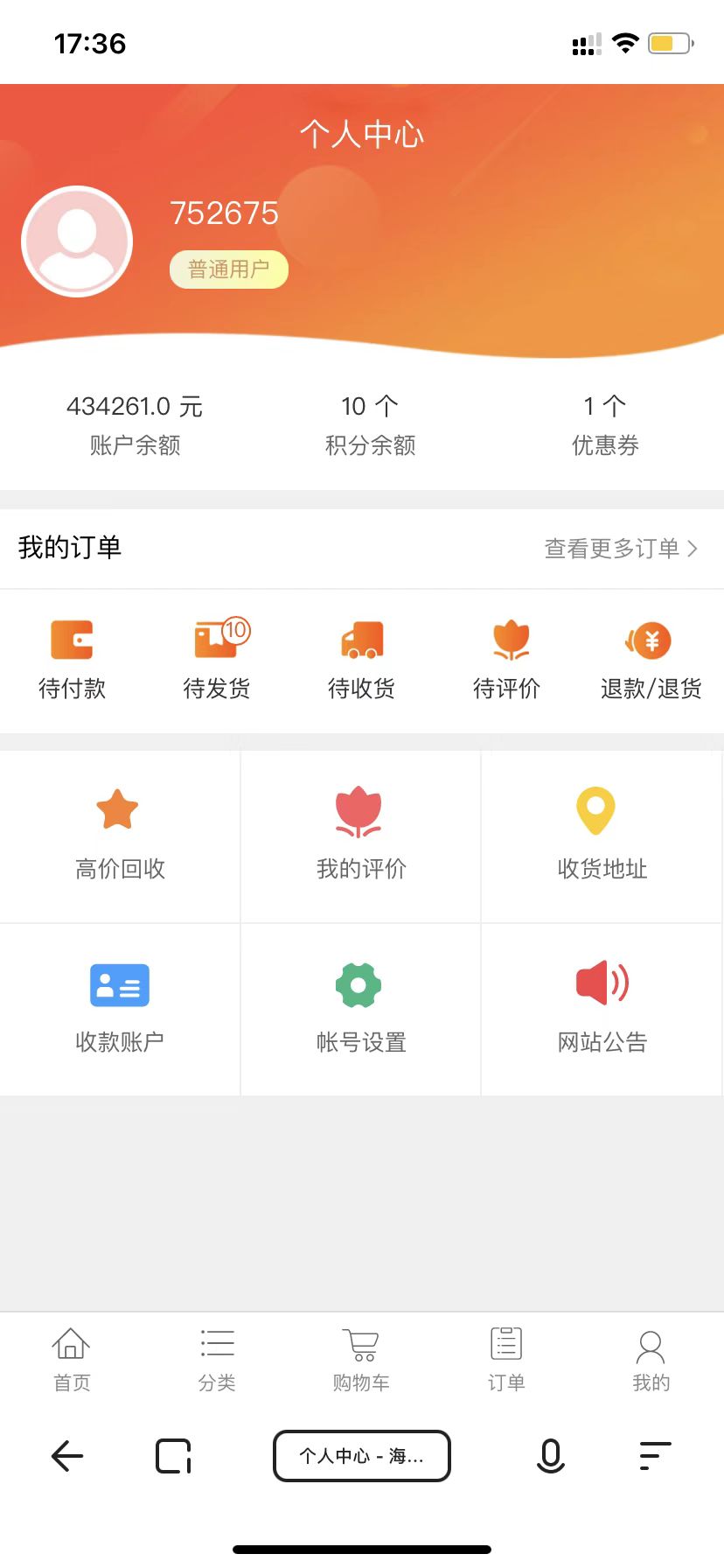View 我的评价 page
The width and height of the screenshot is (724, 1568).
[x=361, y=836]
